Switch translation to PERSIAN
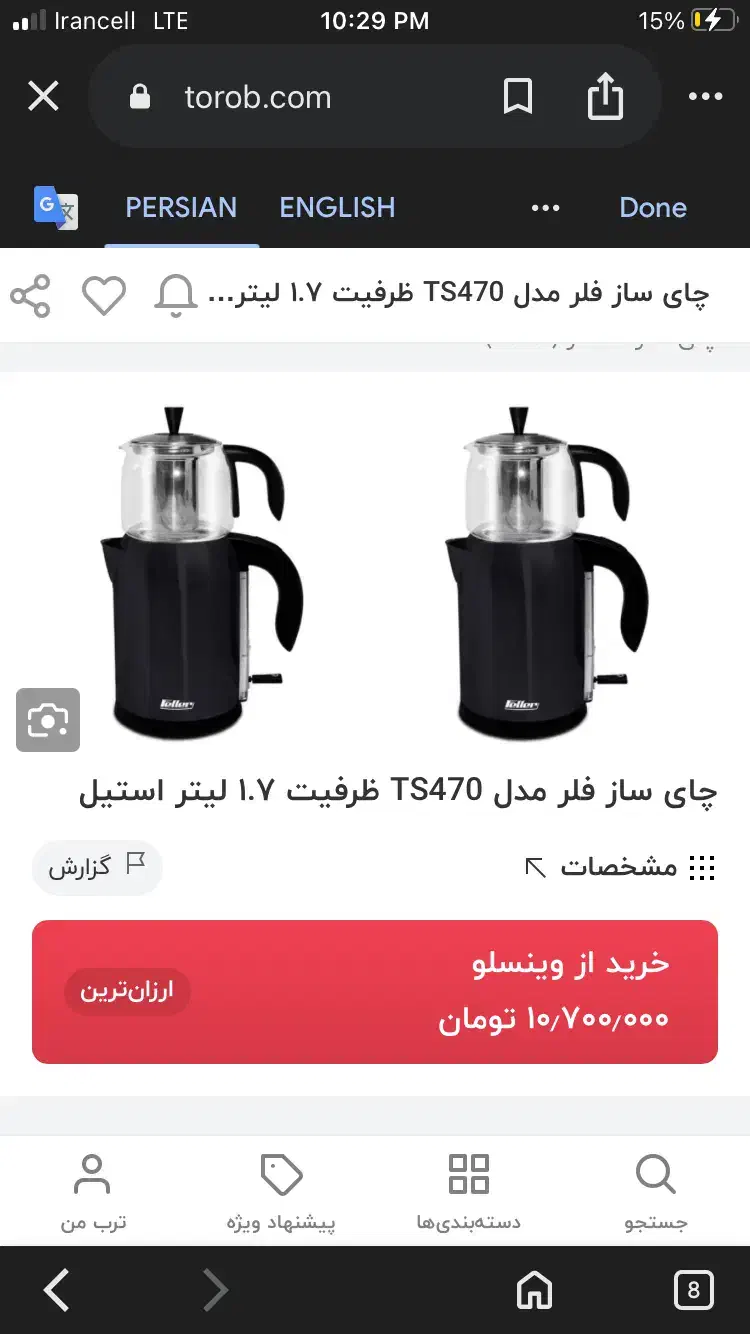 [x=181, y=208]
